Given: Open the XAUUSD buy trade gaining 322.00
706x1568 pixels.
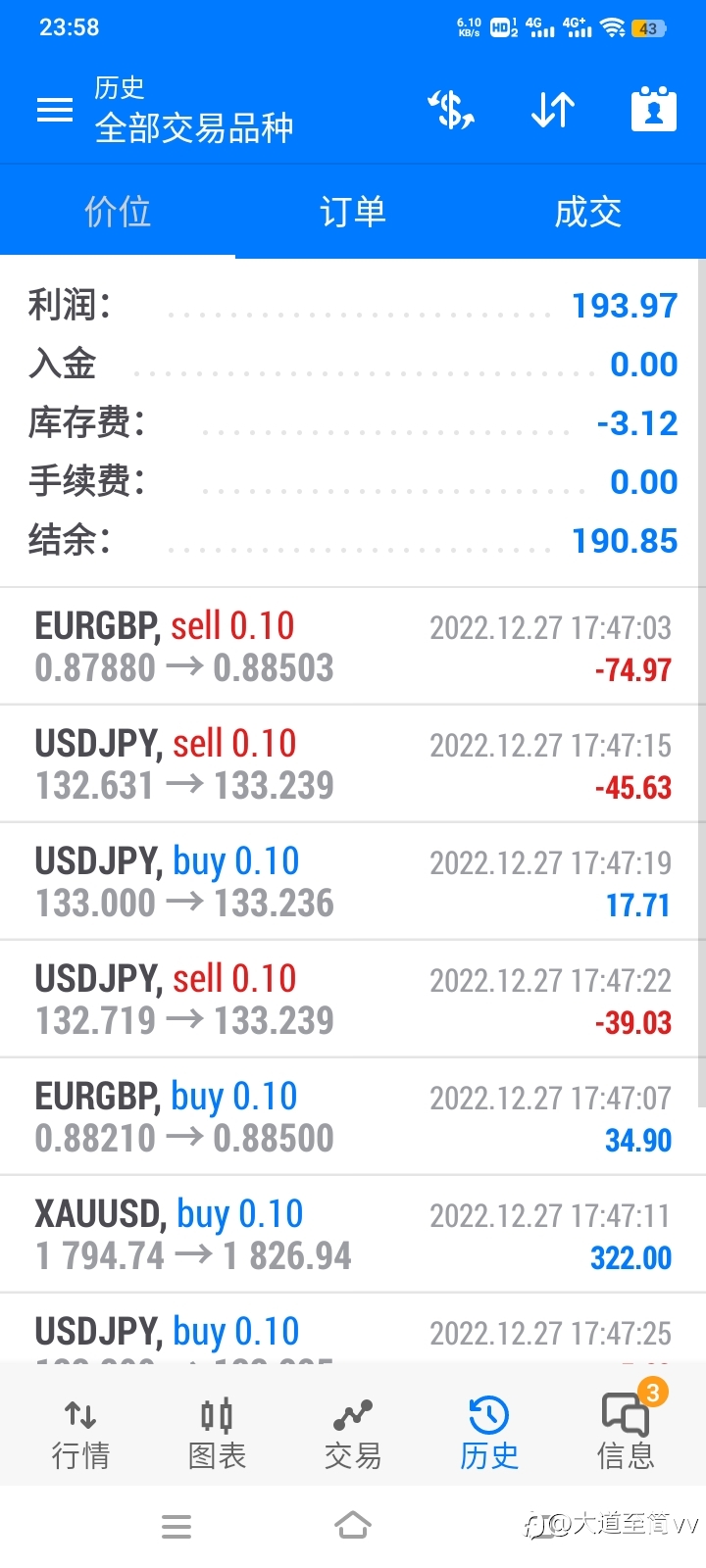Looking at the screenshot, I should [x=353, y=1235].
